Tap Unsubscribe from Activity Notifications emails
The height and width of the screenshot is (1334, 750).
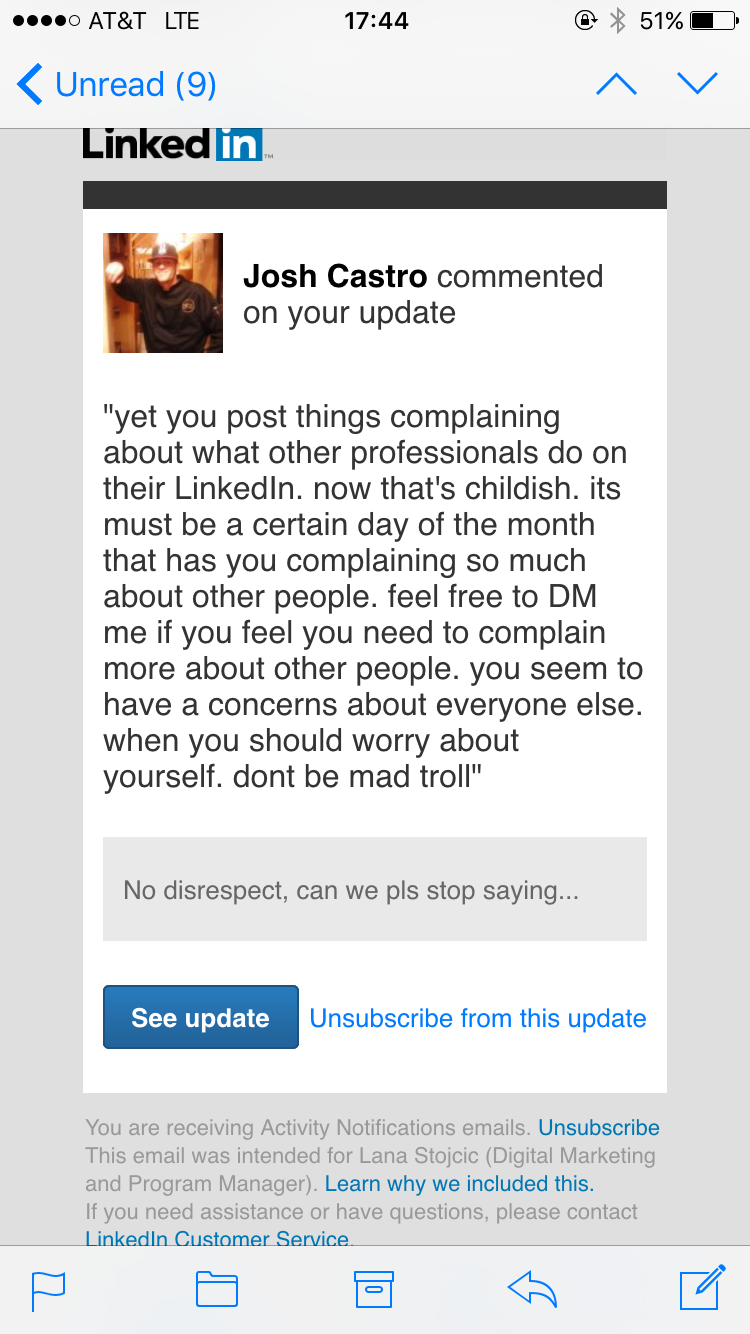[598, 1127]
